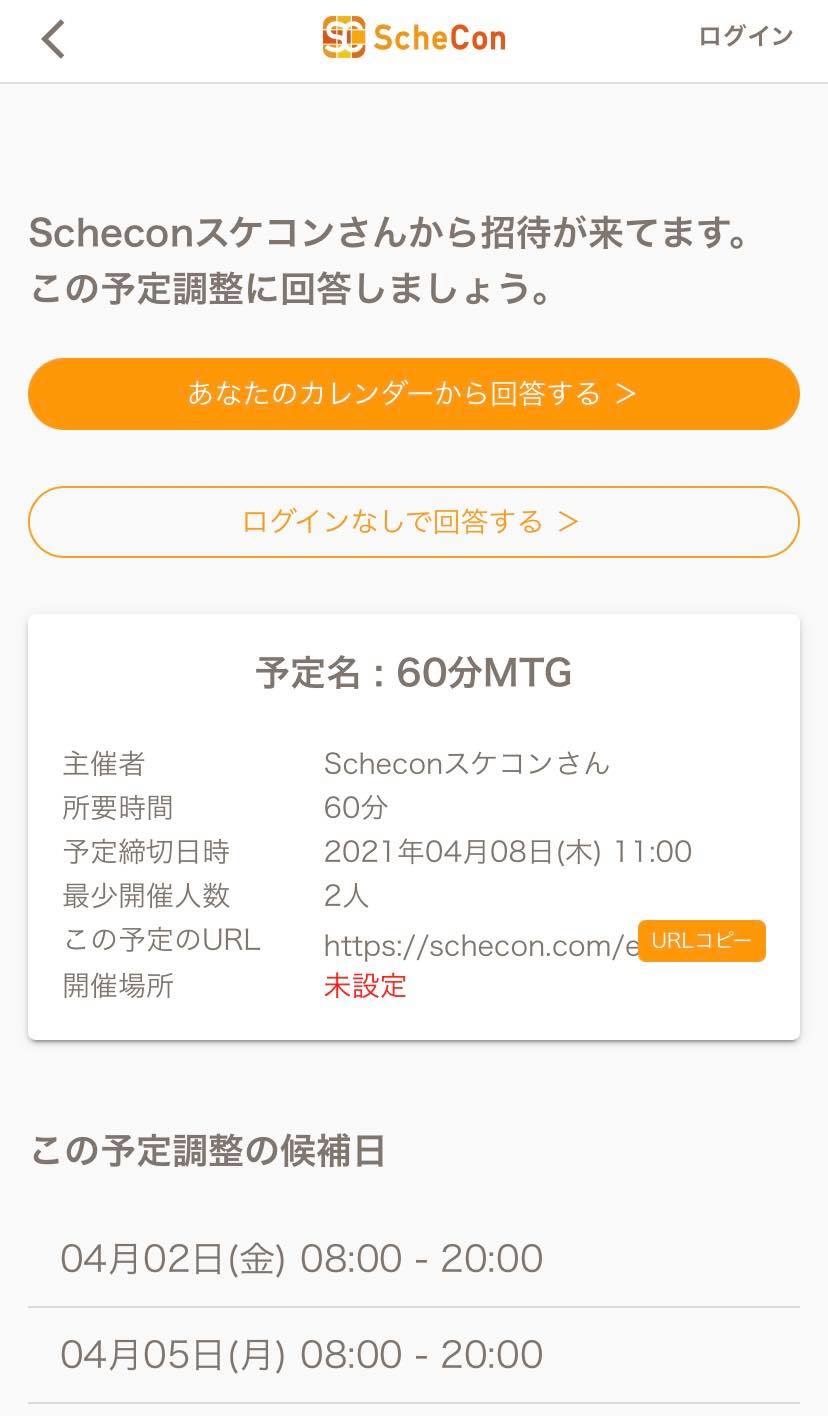Tap ログイン in the header

[745, 37]
